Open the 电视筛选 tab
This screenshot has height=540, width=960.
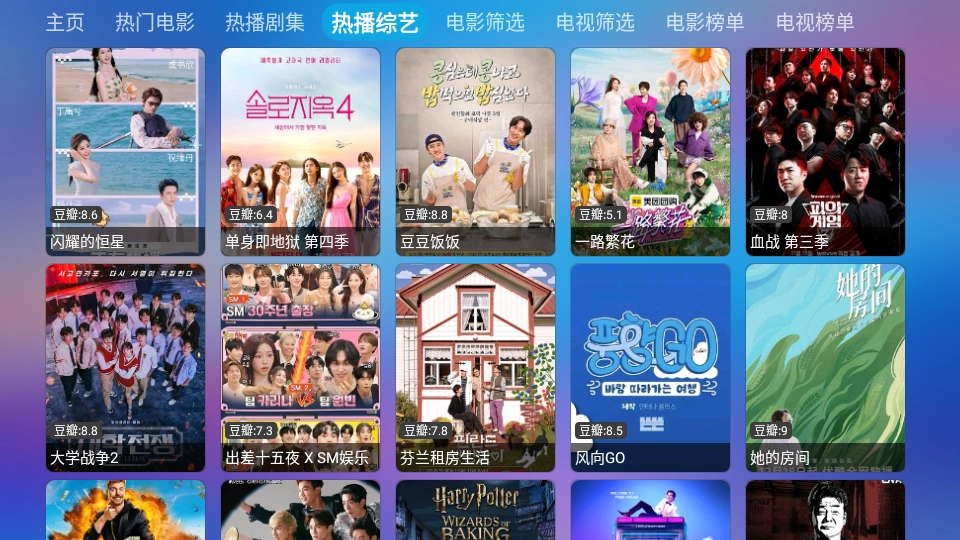(x=595, y=22)
